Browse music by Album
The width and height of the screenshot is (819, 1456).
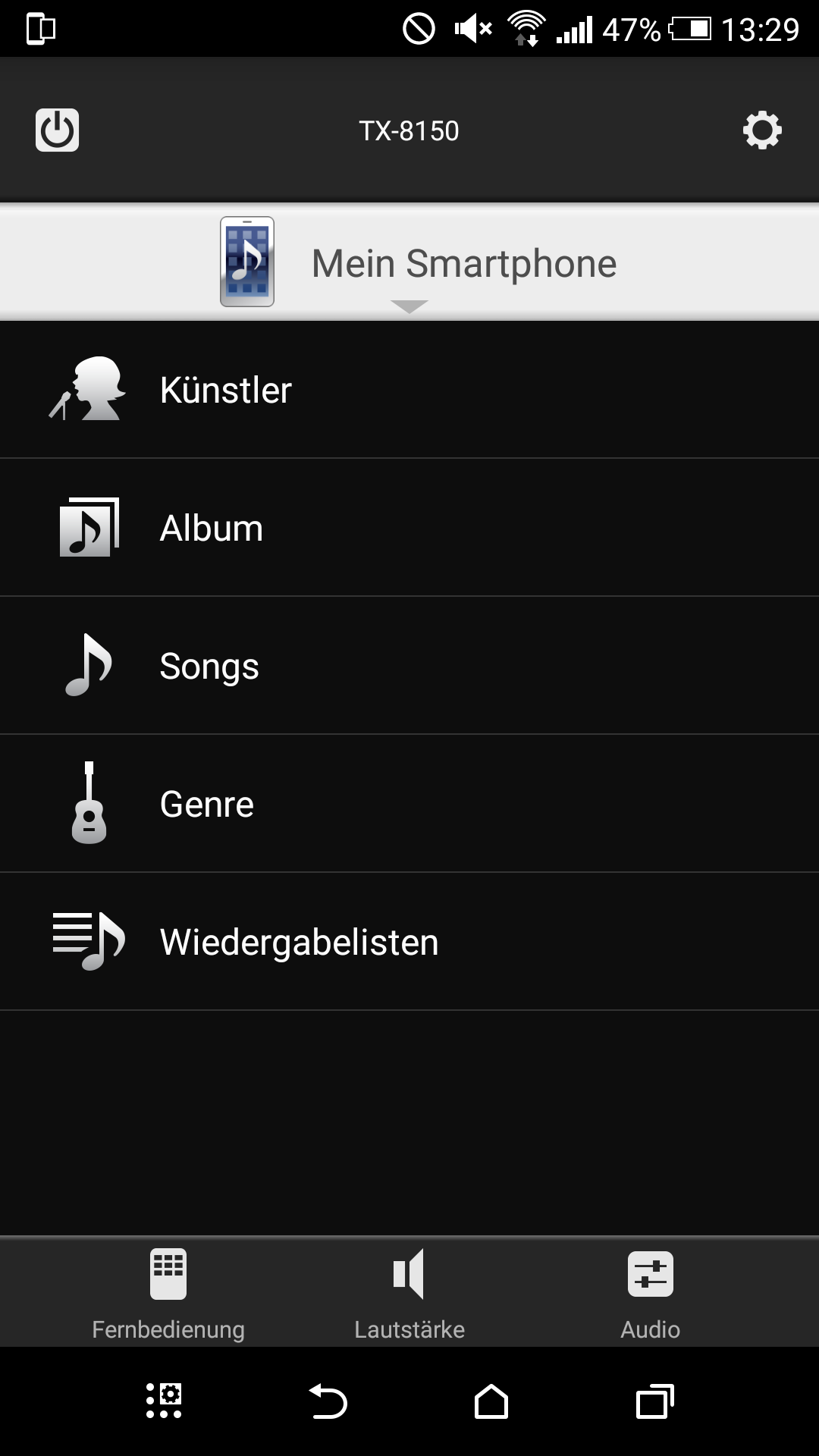409,528
